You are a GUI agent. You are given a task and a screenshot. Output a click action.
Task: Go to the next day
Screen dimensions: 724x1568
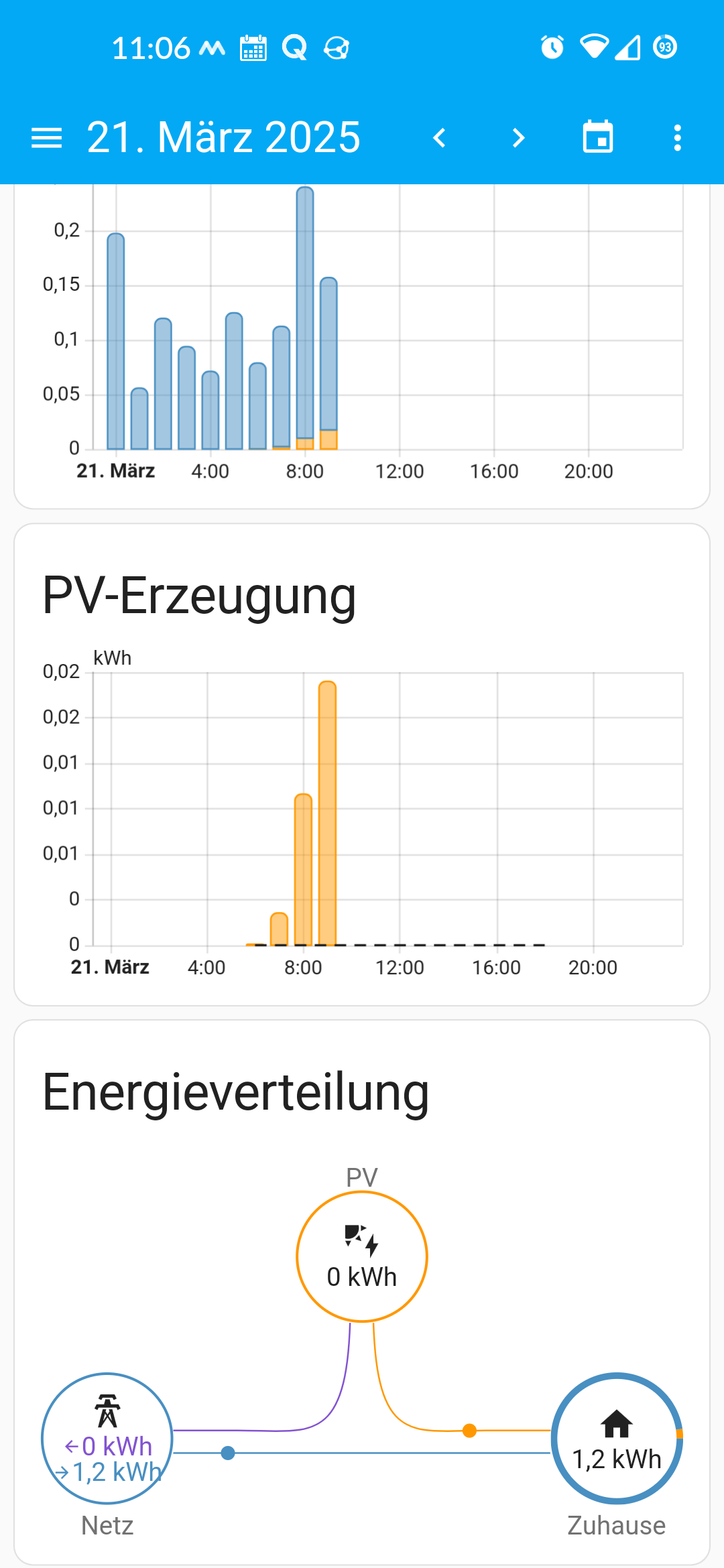518,138
